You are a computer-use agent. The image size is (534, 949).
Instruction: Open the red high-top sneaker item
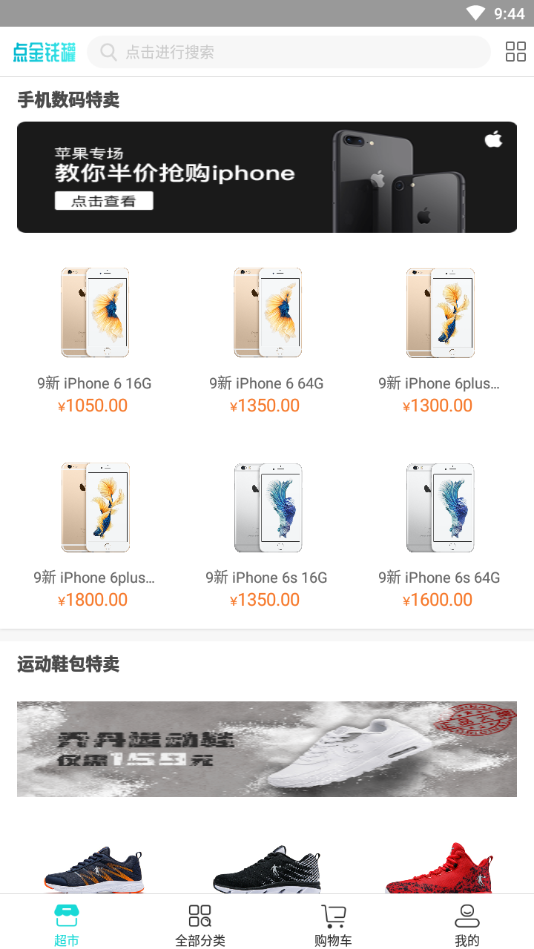coord(440,867)
